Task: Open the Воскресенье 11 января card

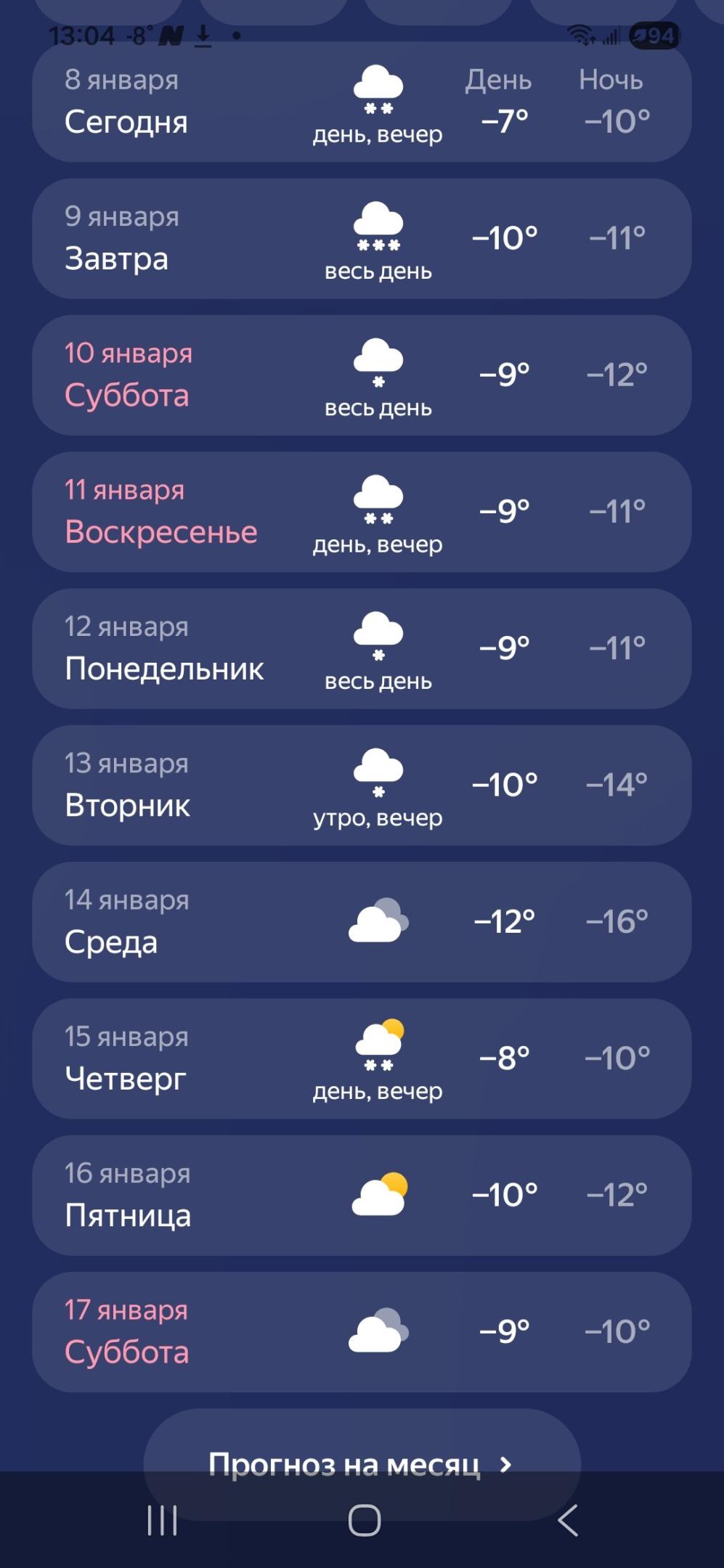Action: pos(362,512)
